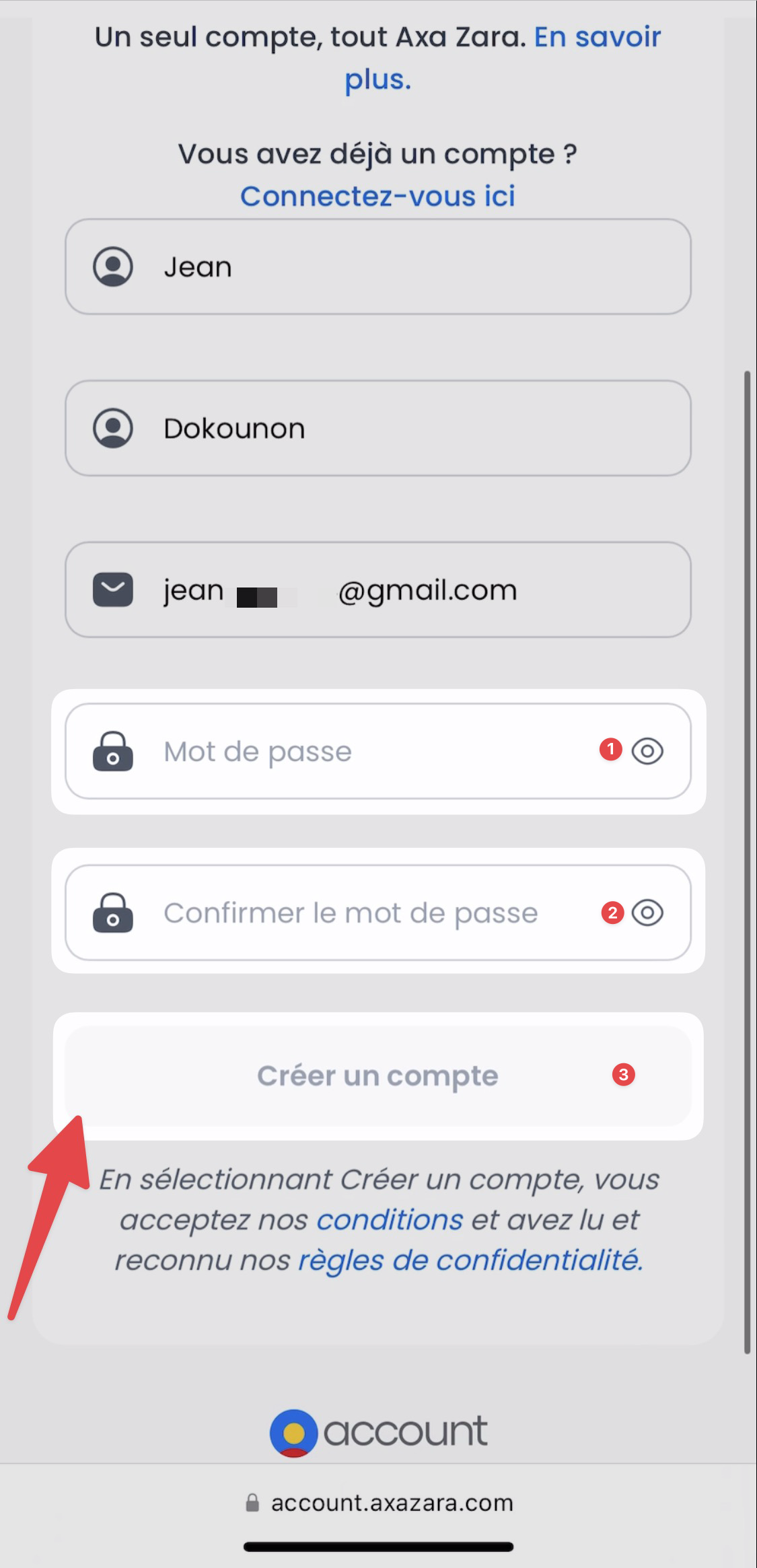
Task: Show the password in Mot de passe
Action: point(647,751)
